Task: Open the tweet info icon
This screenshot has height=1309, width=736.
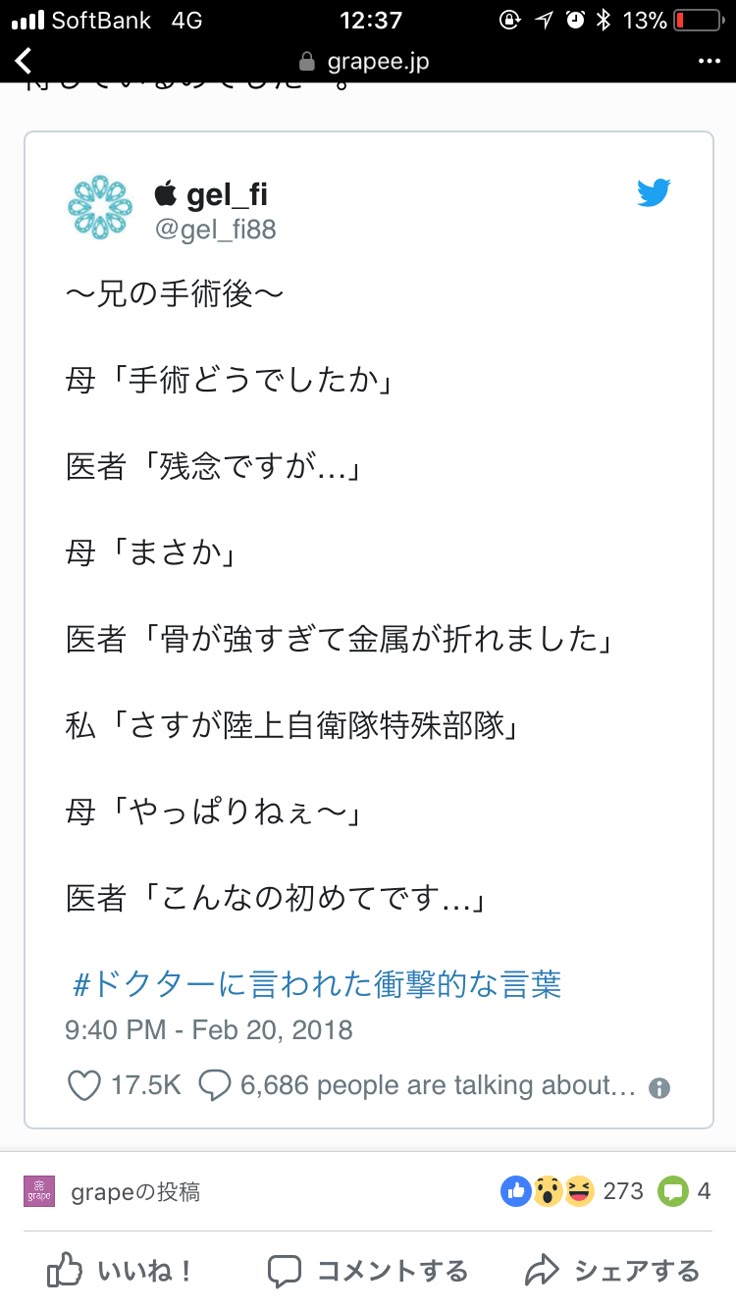Action: (x=659, y=1088)
